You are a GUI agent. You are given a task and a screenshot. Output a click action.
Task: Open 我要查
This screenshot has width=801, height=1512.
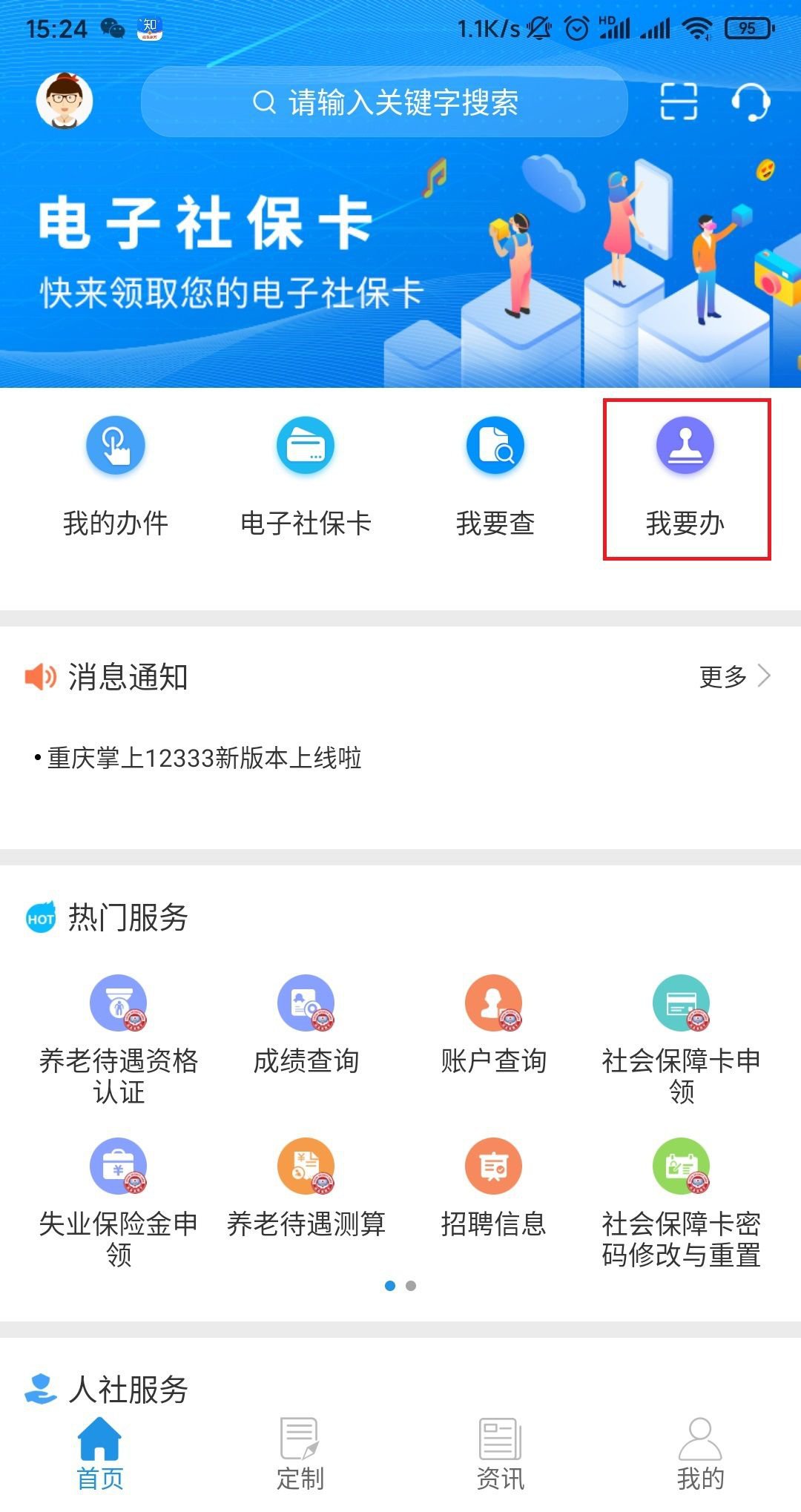(495, 476)
